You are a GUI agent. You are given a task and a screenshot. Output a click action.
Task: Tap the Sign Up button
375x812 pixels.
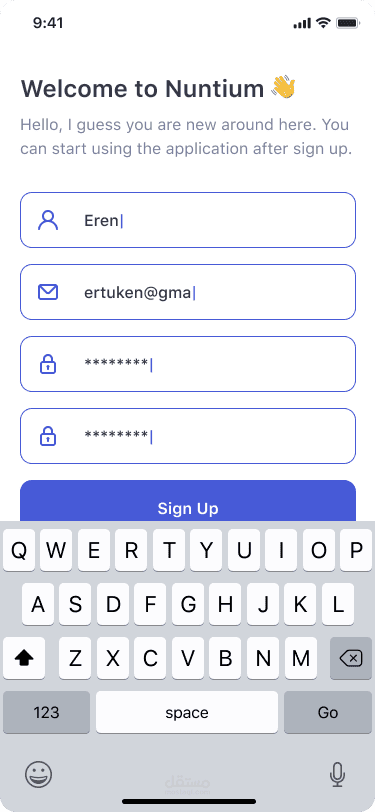(188, 501)
